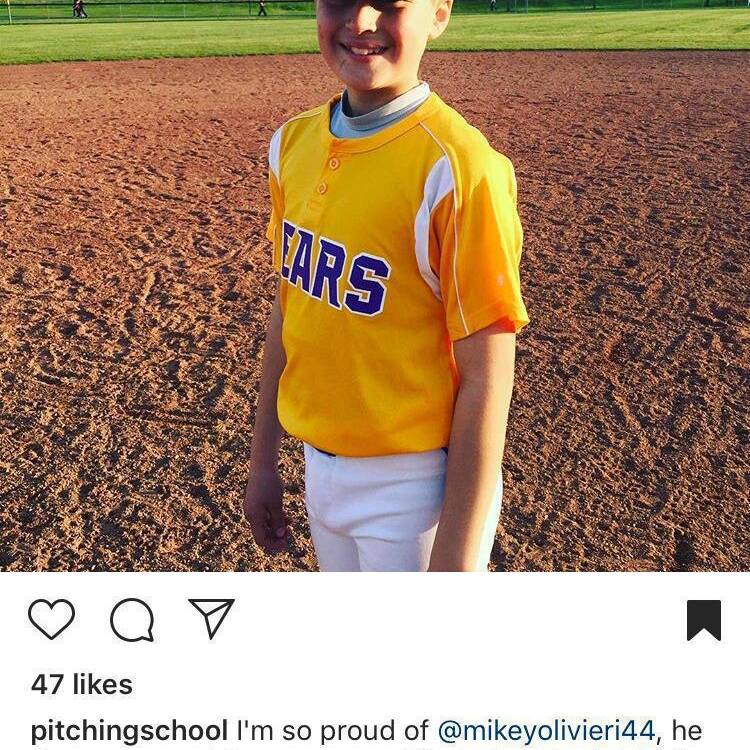Share the post with the paper plane icon

211,619
